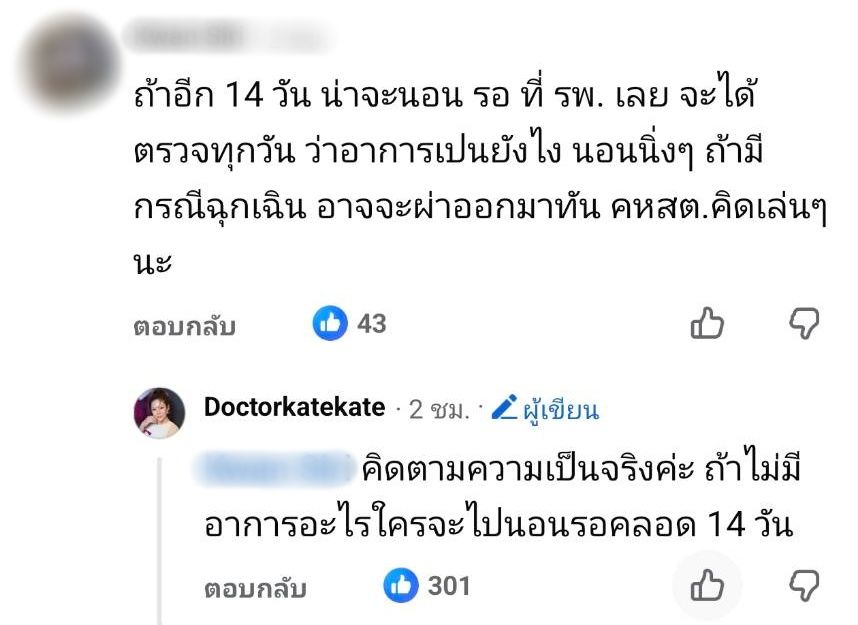The height and width of the screenshot is (625, 858).
Task: Reply to Doctorkatekate's comment
Action: tap(255, 587)
